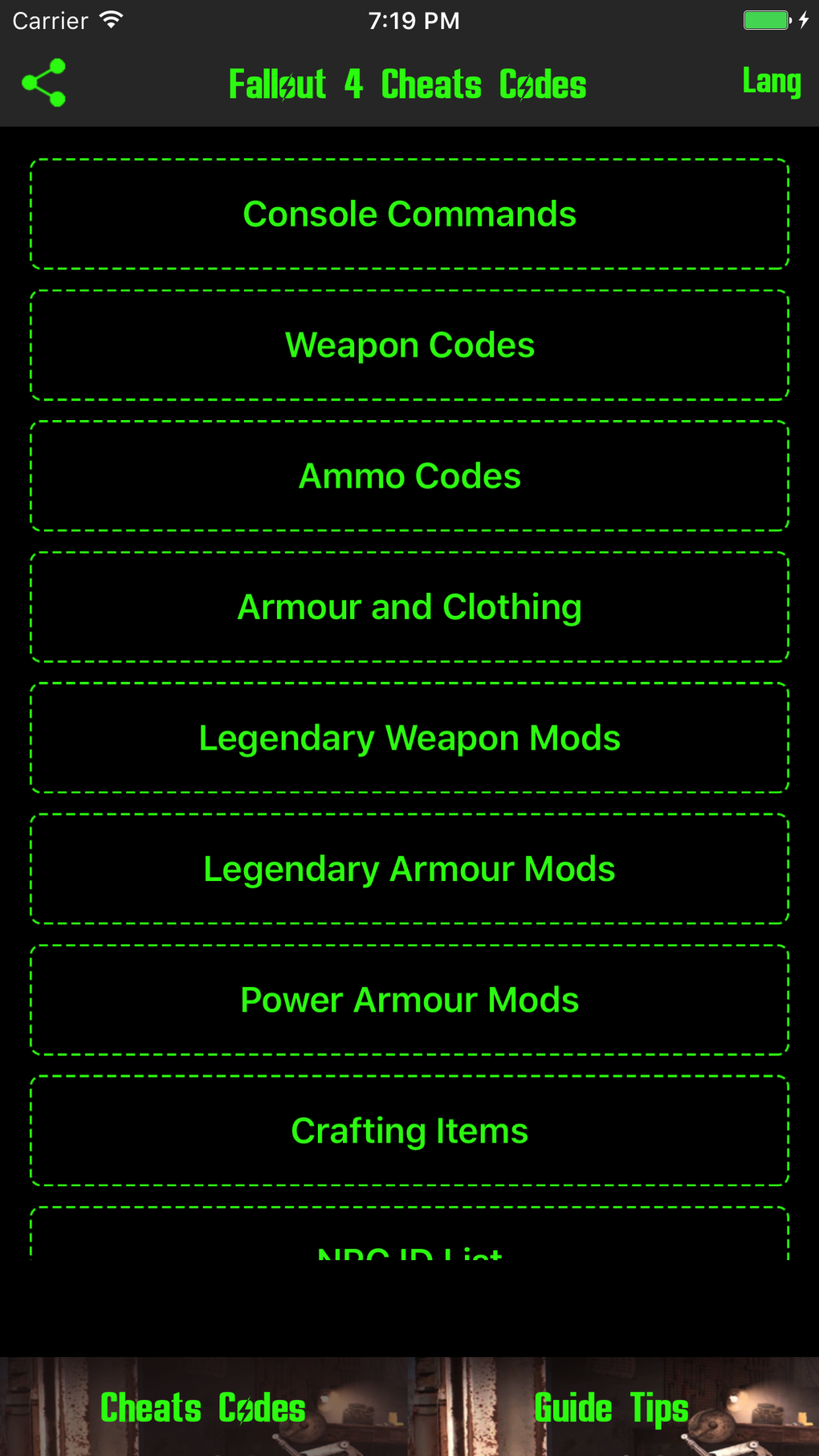Switch to the Cheats Codes tab
This screenshot has height=1456, width=819.
(x=204, y=1407)
